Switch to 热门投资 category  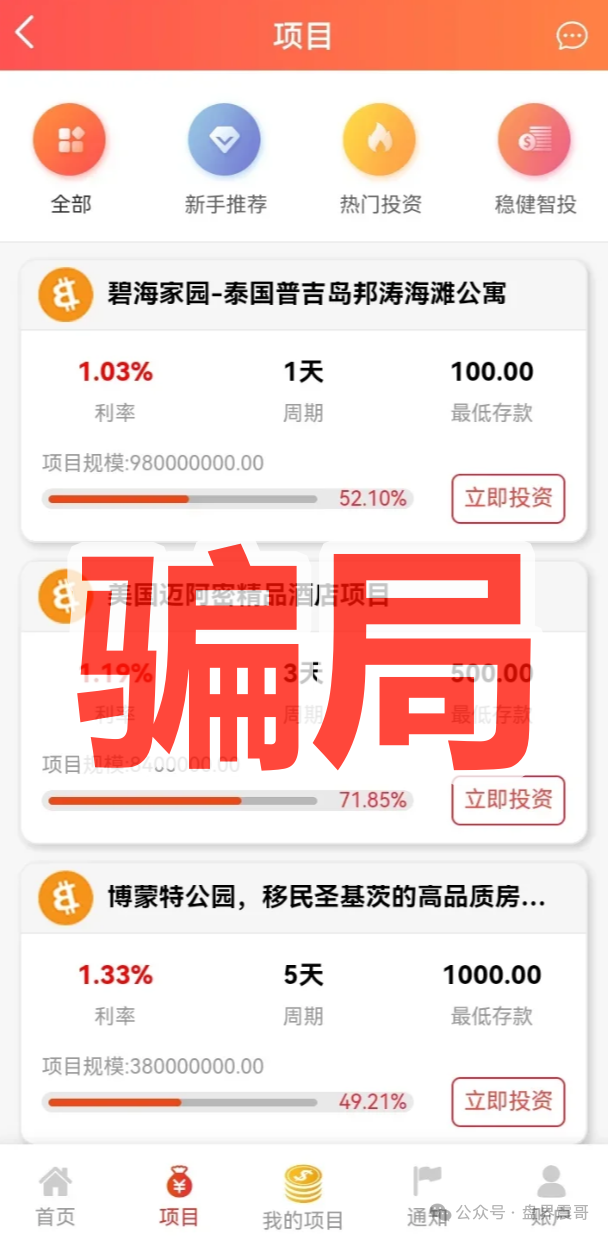[380, 160]
